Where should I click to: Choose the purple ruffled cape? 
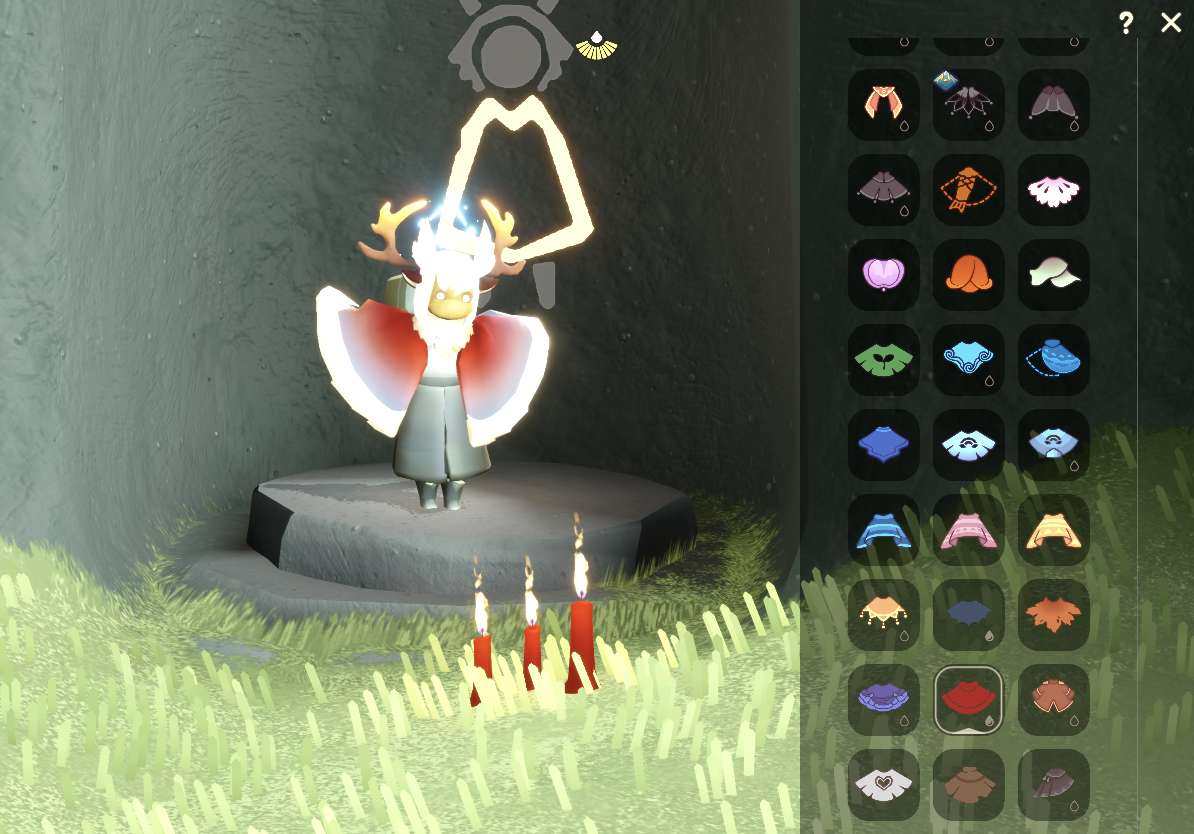pos(883,699)
